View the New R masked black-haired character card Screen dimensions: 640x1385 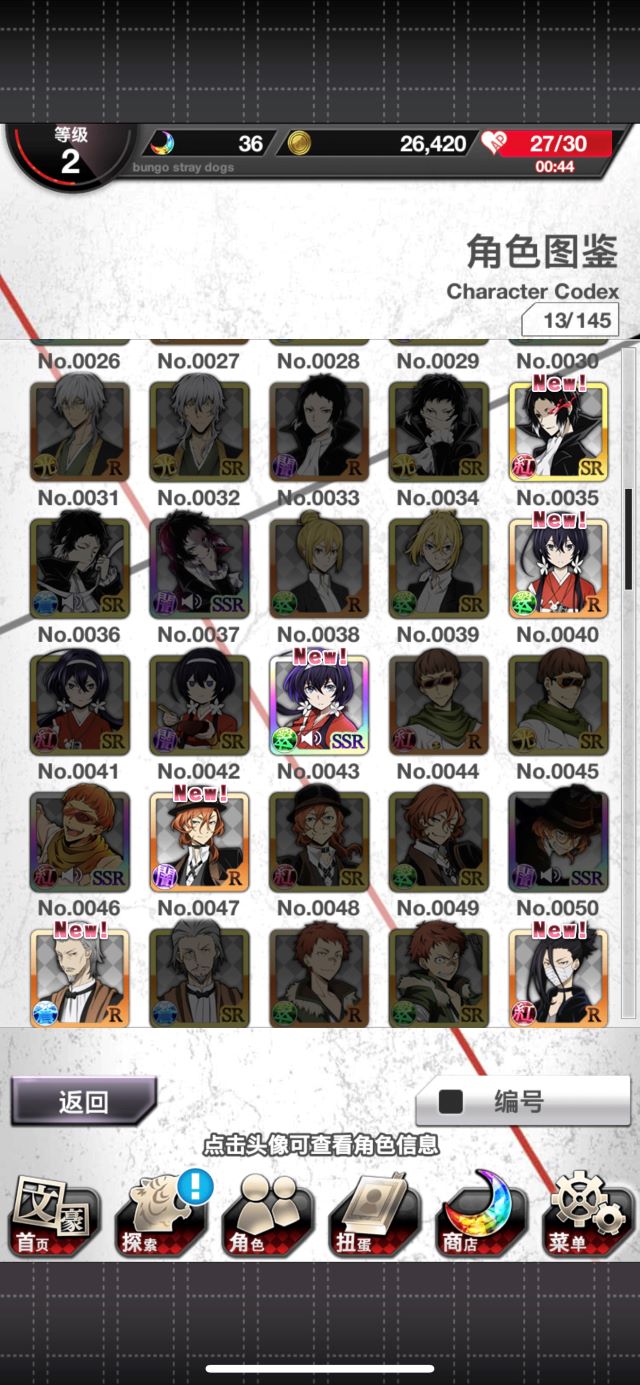(558, 975)
